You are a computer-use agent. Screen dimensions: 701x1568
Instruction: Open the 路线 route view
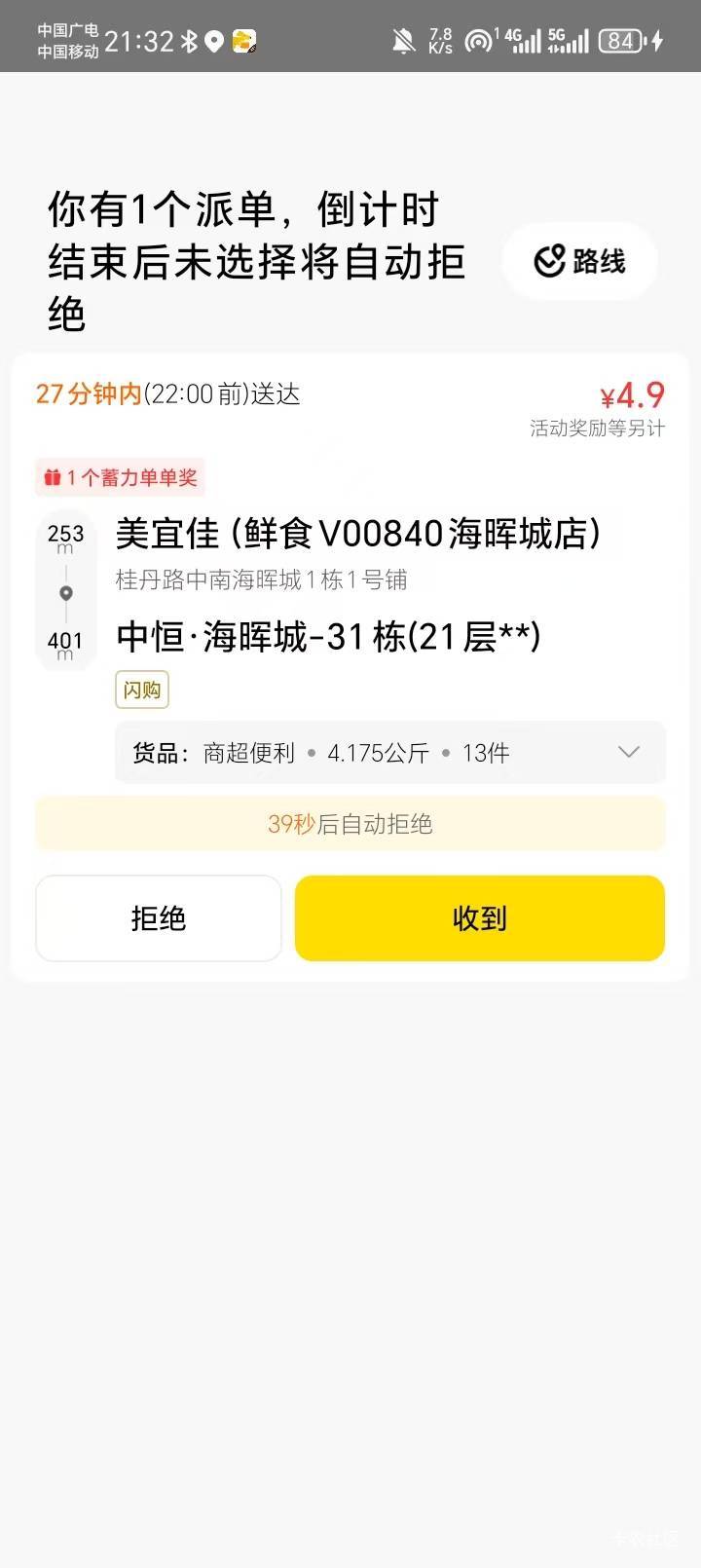click(x=580, y=261)
